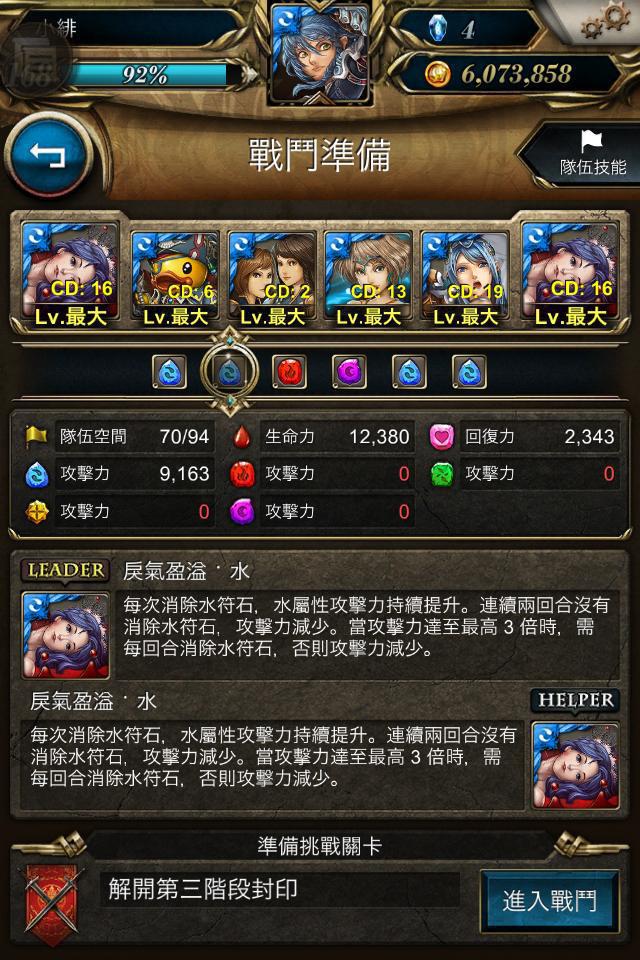
Task: Open the settings gears icon
Action: [x=609, y=20]
